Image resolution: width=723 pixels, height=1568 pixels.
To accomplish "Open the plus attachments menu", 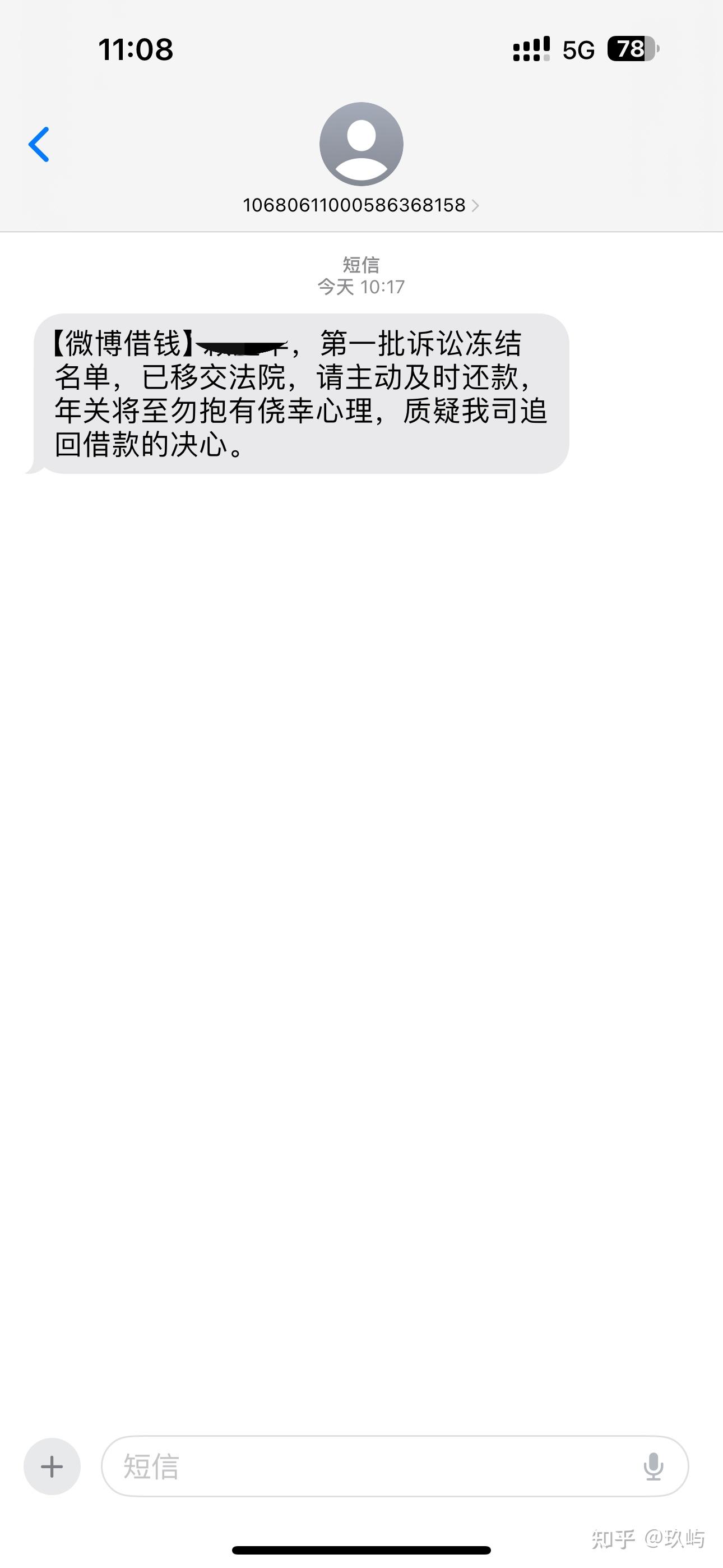I will [x=52, y=1466].
